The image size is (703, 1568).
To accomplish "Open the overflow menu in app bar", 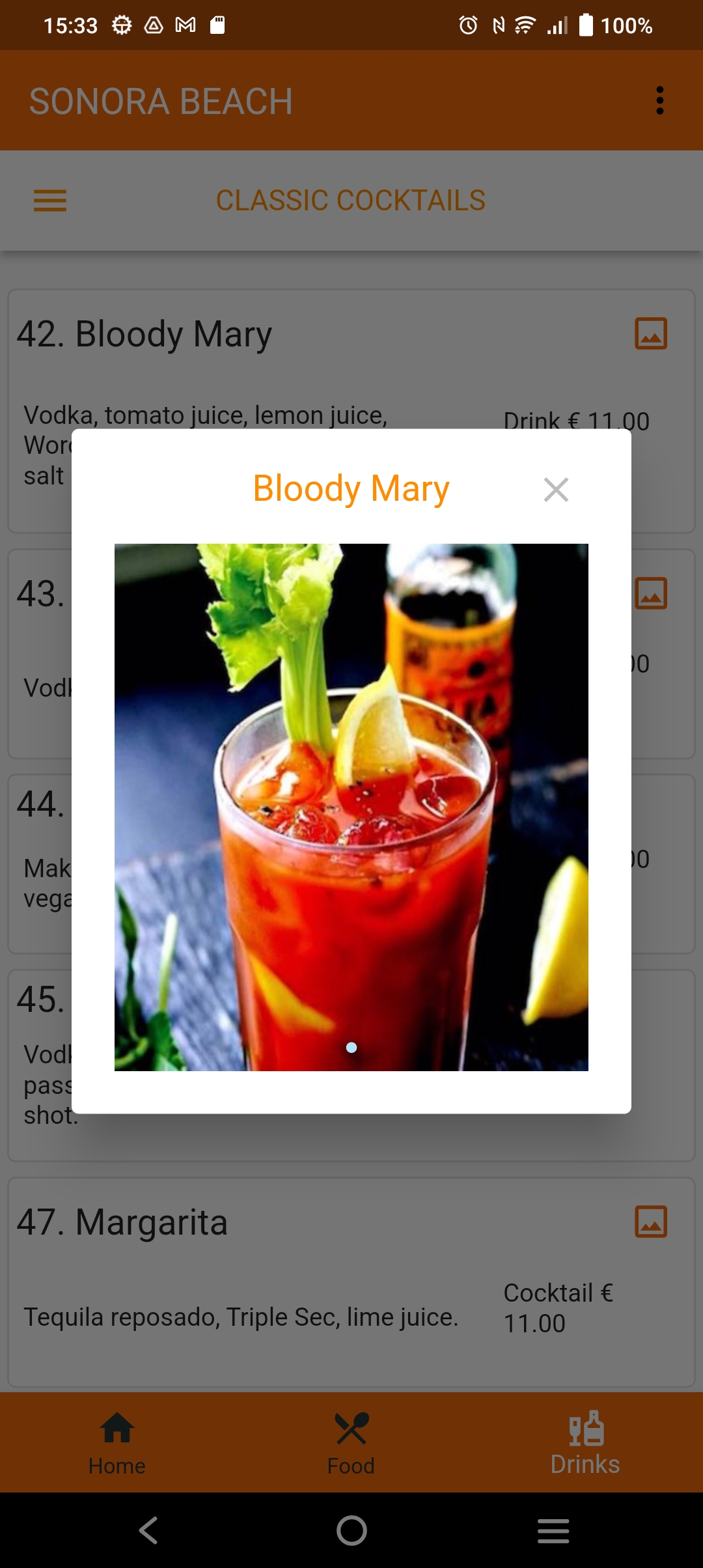I will pyautogui.click(x=659, y=100).
